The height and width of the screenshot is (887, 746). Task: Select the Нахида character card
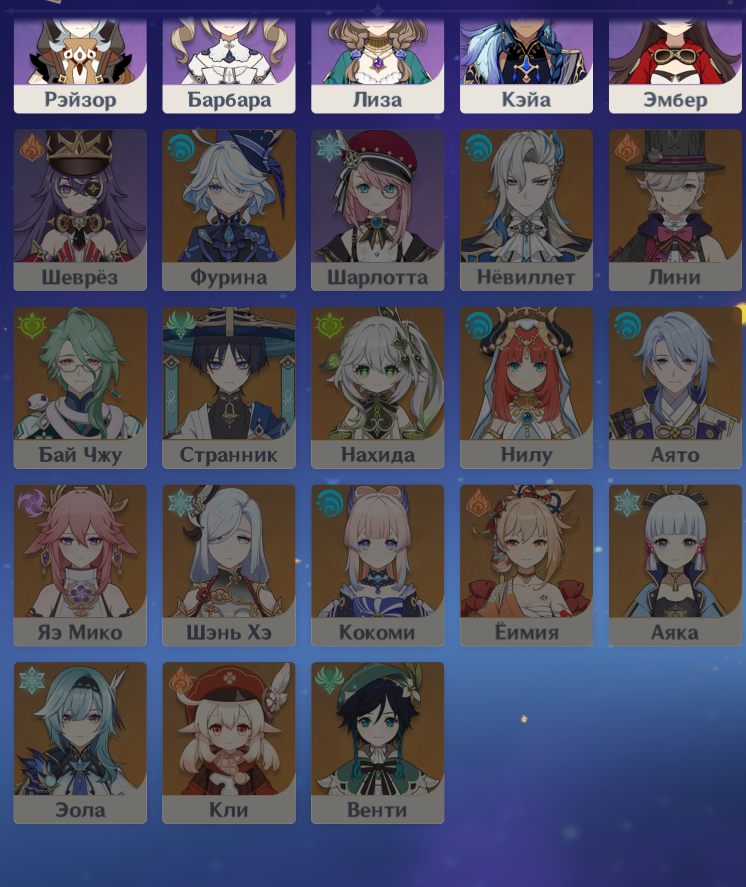coord(377,386)
